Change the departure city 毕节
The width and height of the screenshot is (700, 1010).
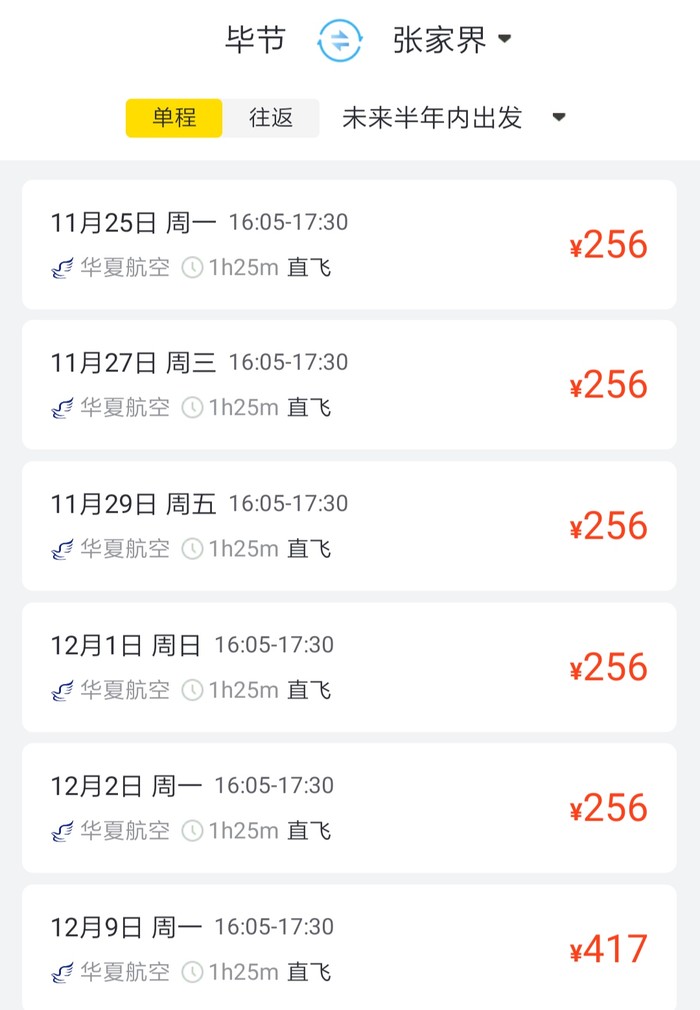(256, 40)
